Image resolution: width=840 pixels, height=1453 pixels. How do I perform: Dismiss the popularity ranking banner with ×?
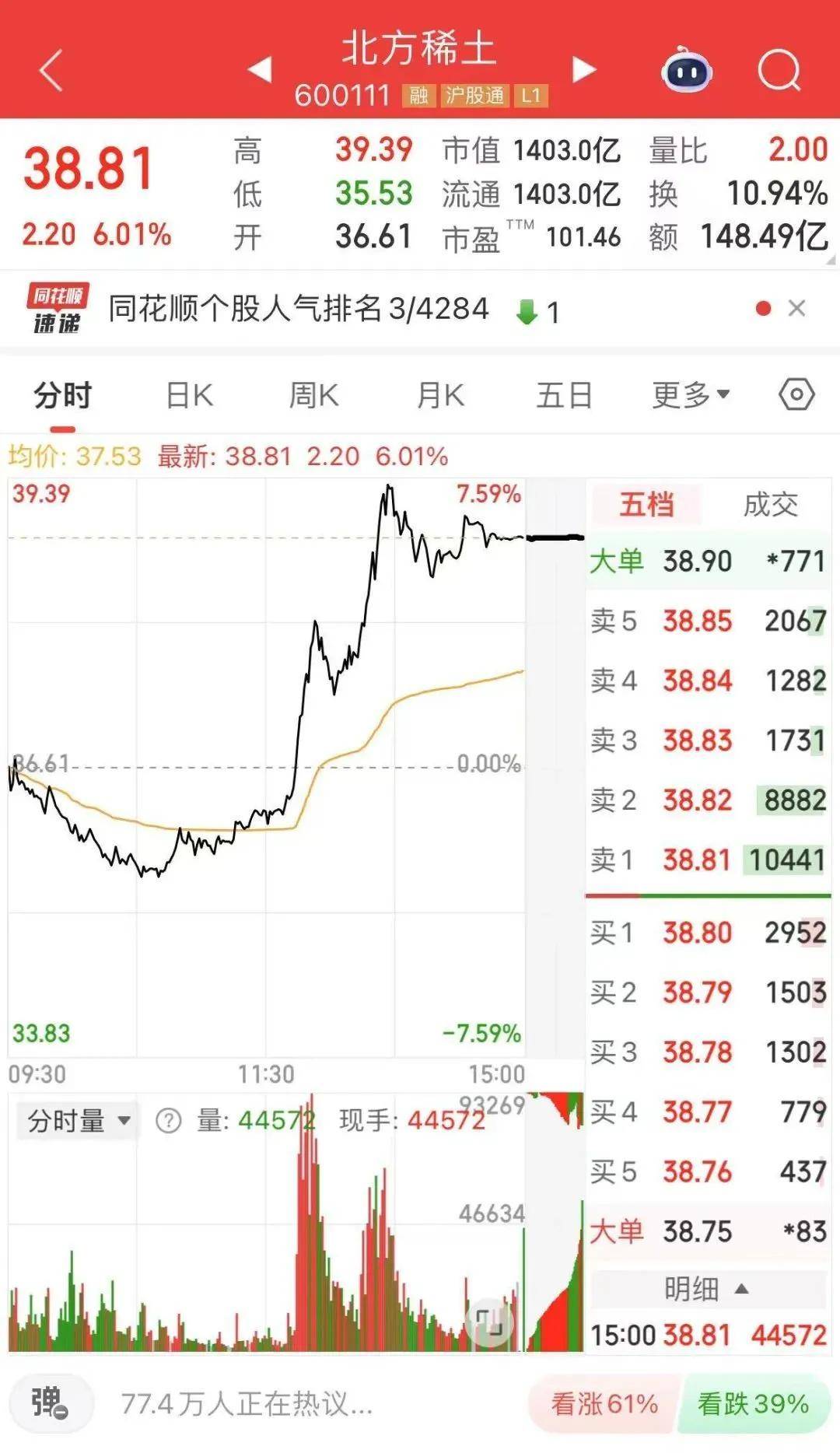click(x=796, y=309)
